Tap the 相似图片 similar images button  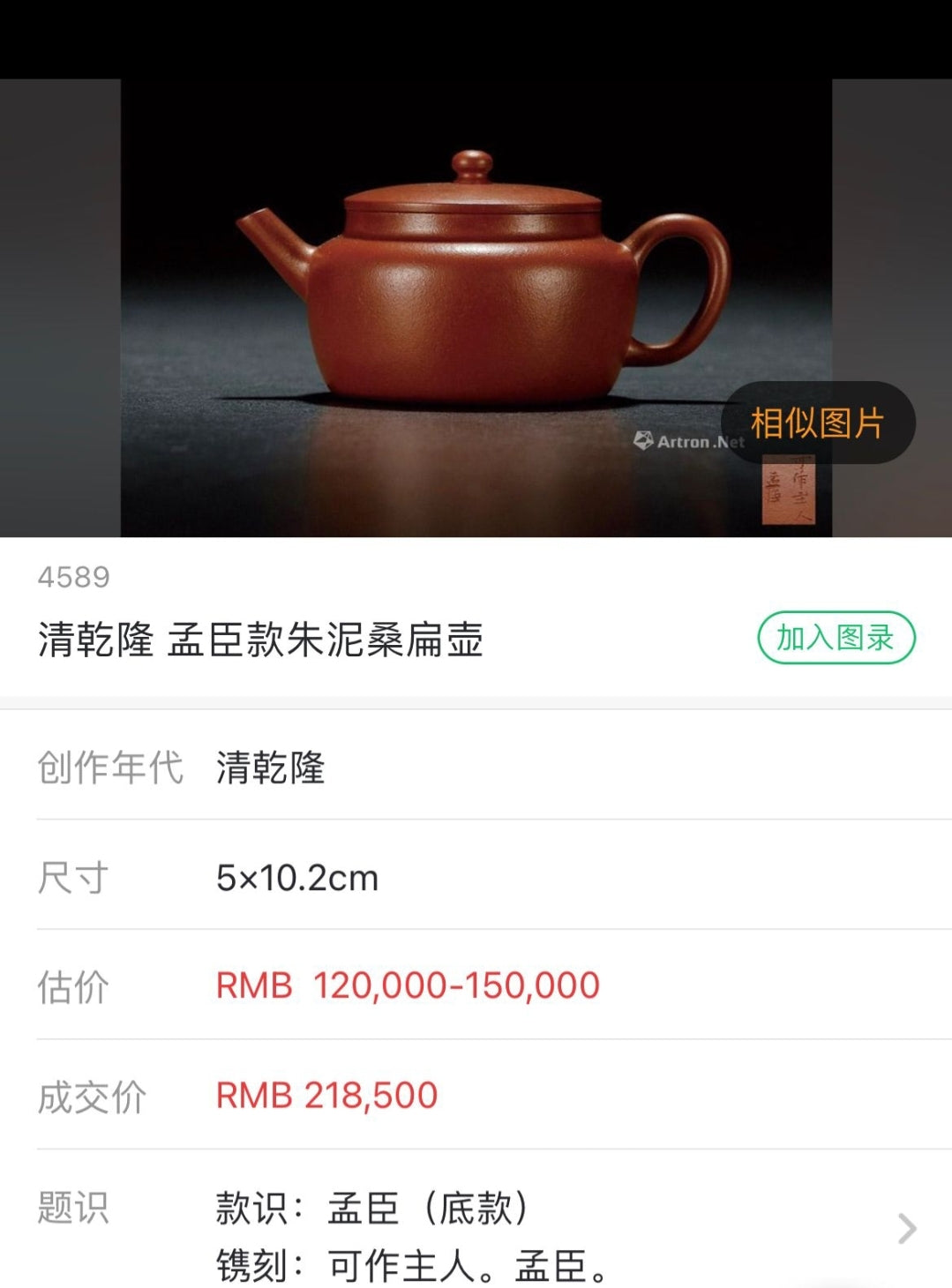coord(818,423)
